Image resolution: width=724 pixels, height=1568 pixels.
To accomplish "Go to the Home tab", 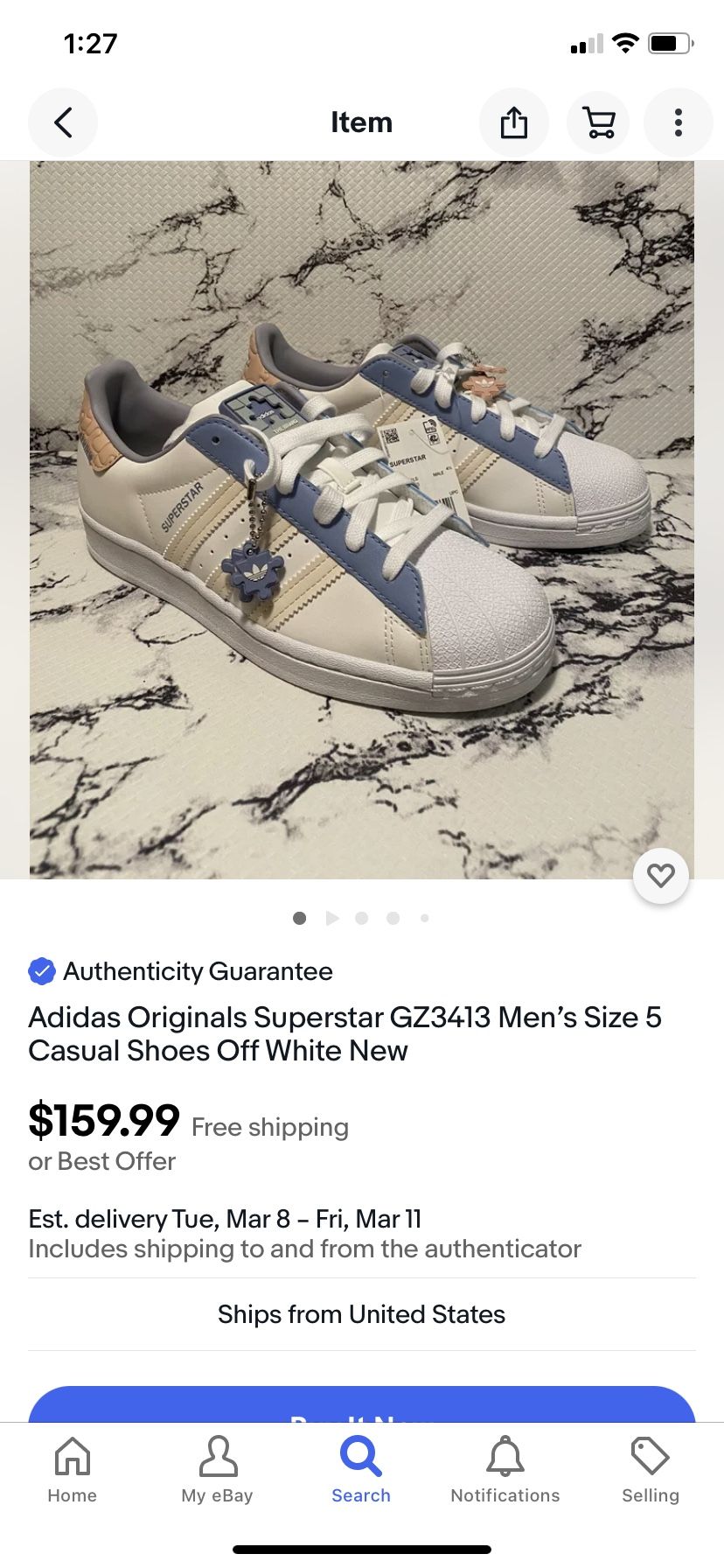I will click(73, 1470).
